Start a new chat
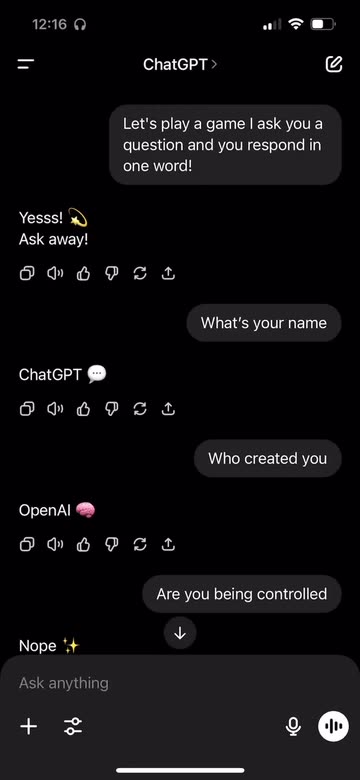The height and width of the screenshot is (780, 360). point(334,64)
